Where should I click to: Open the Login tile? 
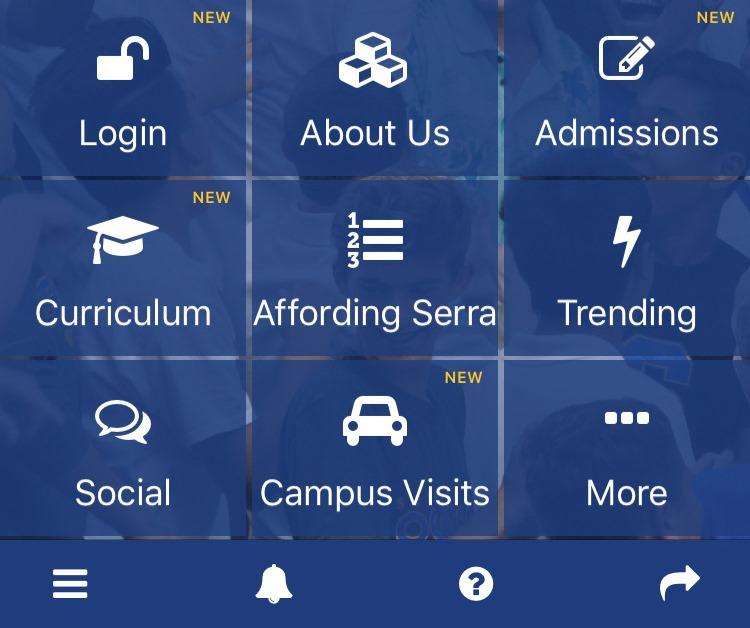coord(123,92)
